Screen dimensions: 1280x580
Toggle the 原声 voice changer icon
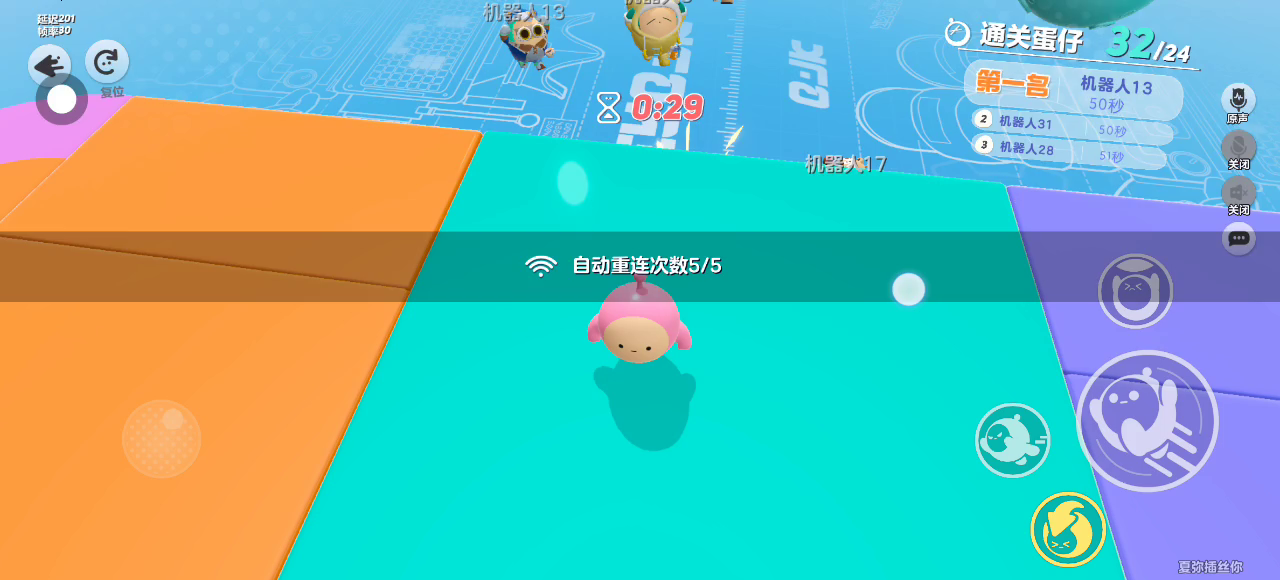pyautogui.click(x=1238, y=99)
